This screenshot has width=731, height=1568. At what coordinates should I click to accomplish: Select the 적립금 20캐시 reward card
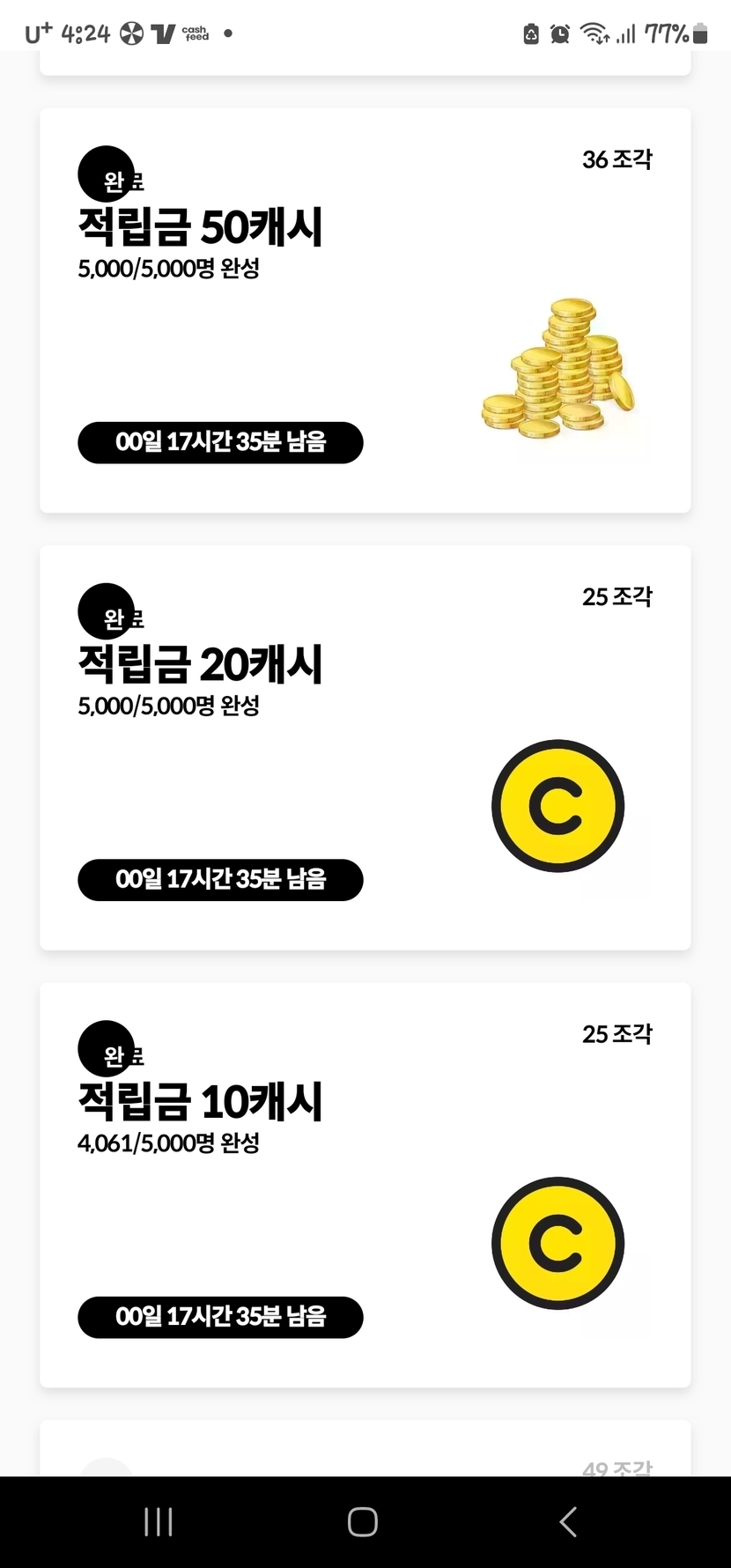365,747
